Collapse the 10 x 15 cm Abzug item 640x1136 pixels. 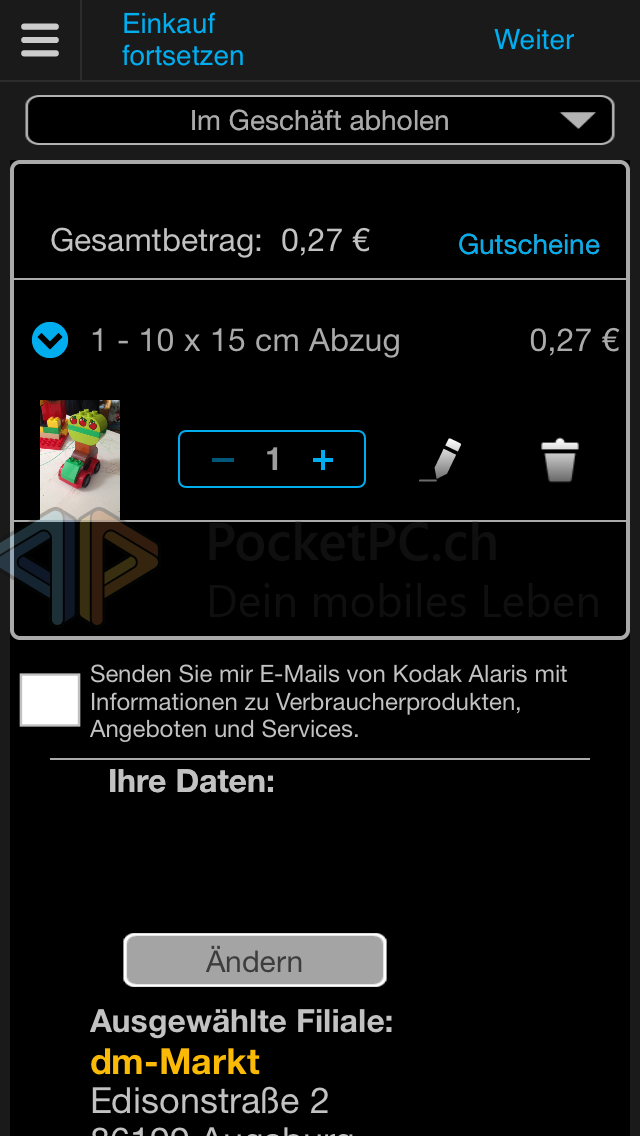tap(50, 341)
